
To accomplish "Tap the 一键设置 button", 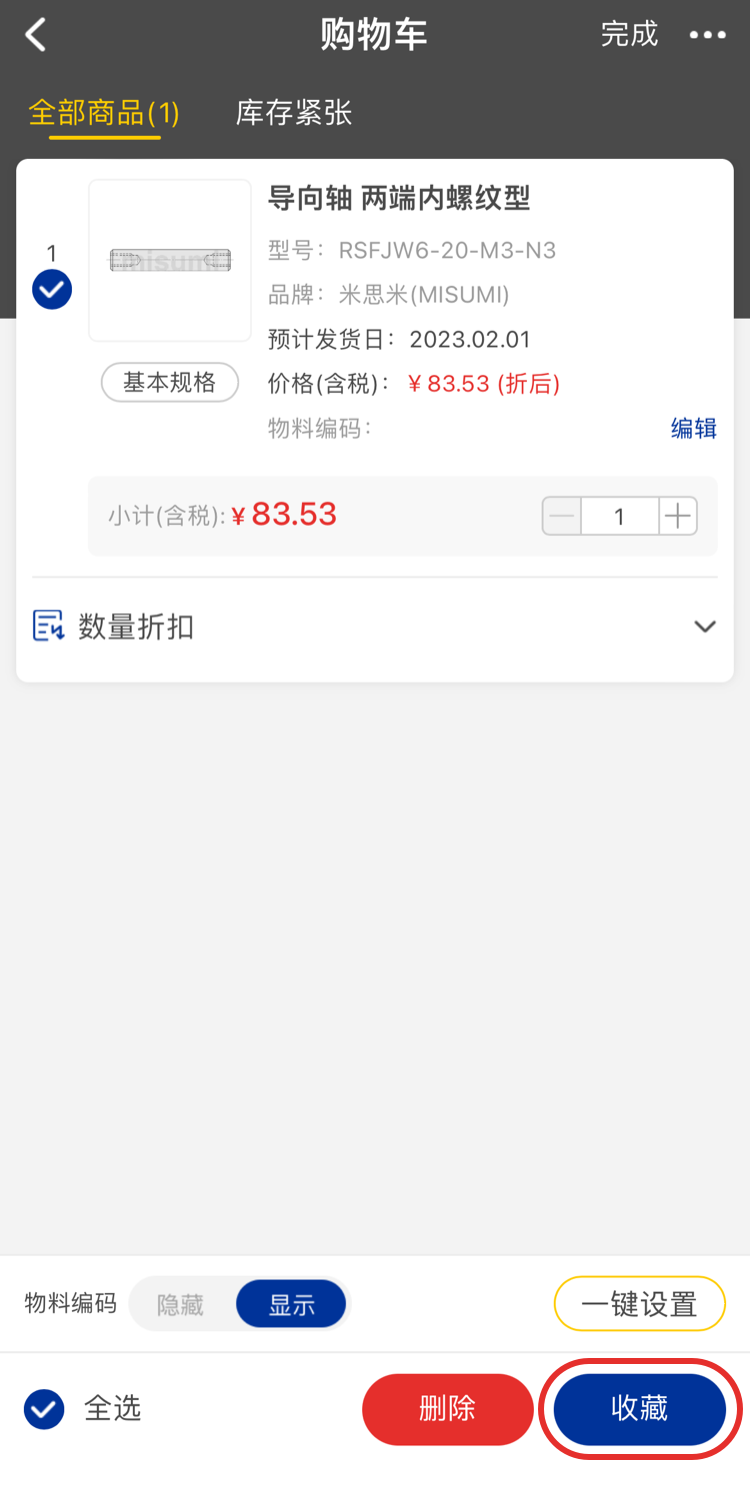I will coord(639,1304).
